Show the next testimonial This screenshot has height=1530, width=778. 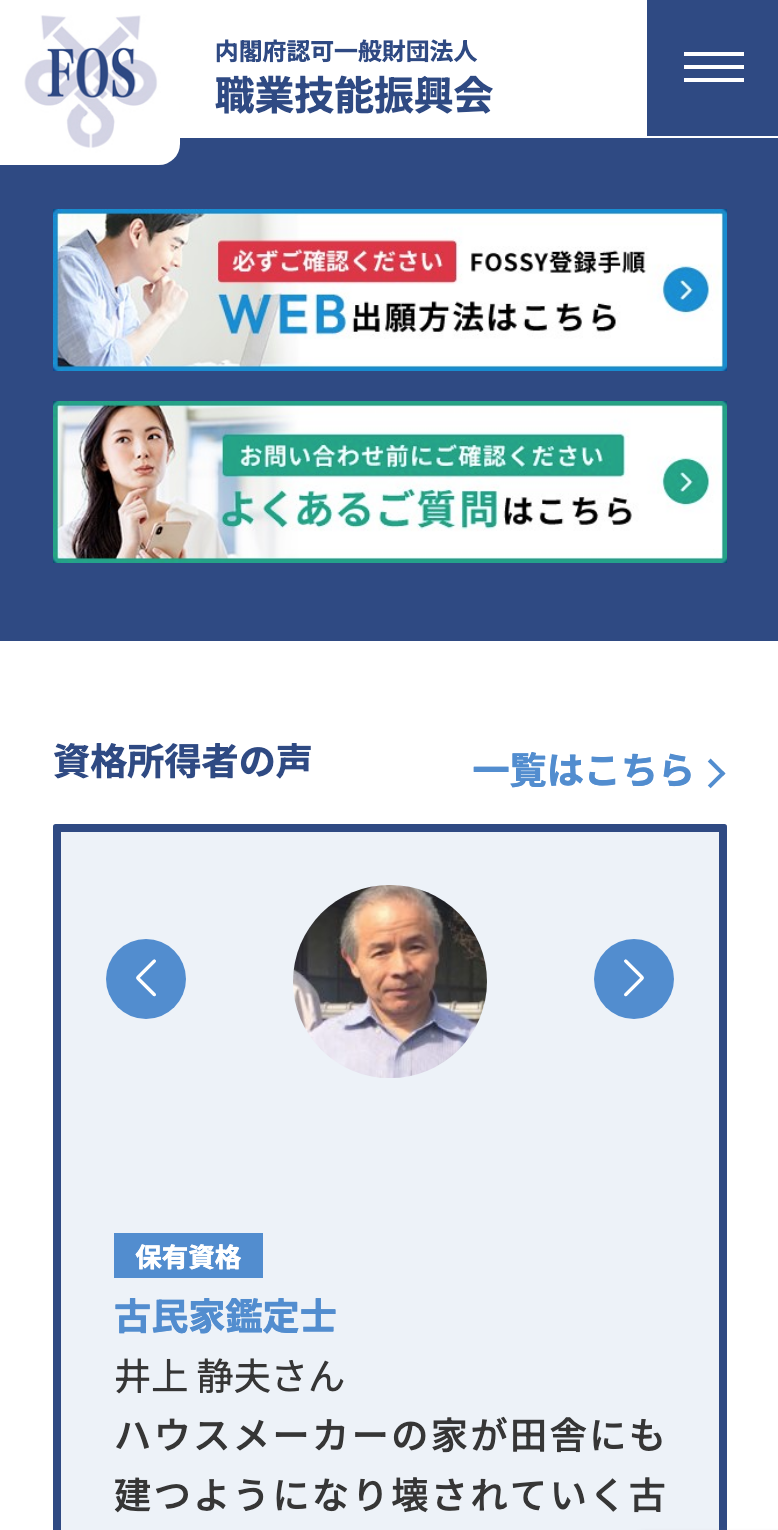click(633, 979)
